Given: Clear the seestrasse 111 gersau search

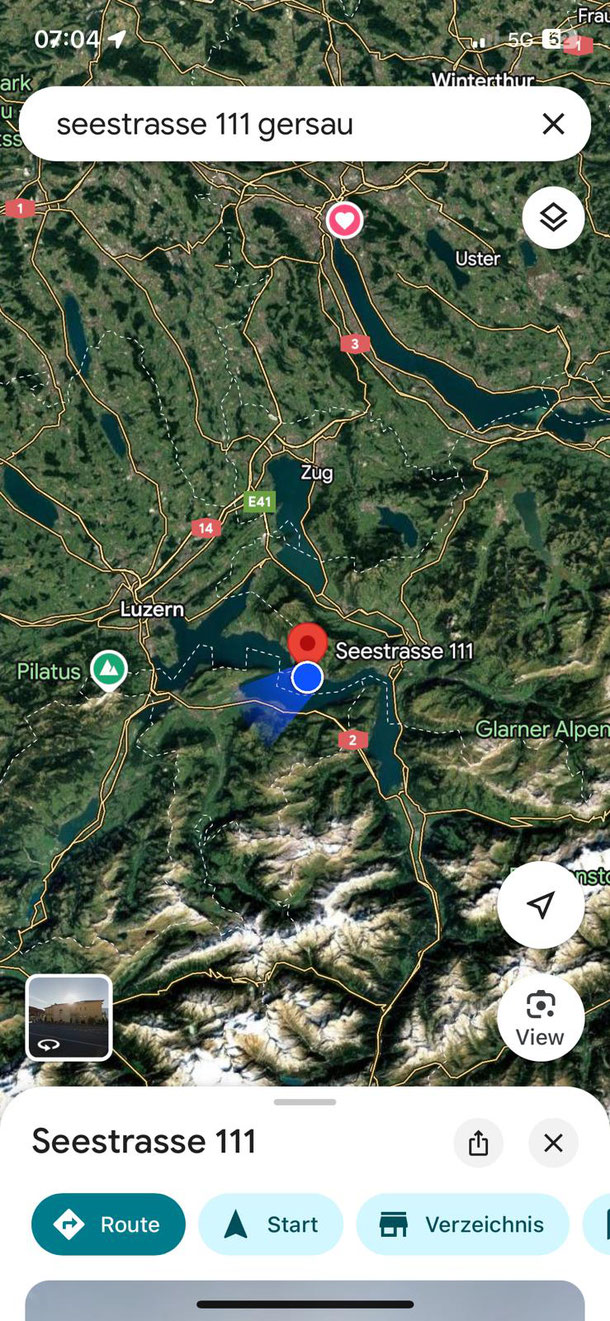Looking at the screenshot, I should [x=552, y=124].
